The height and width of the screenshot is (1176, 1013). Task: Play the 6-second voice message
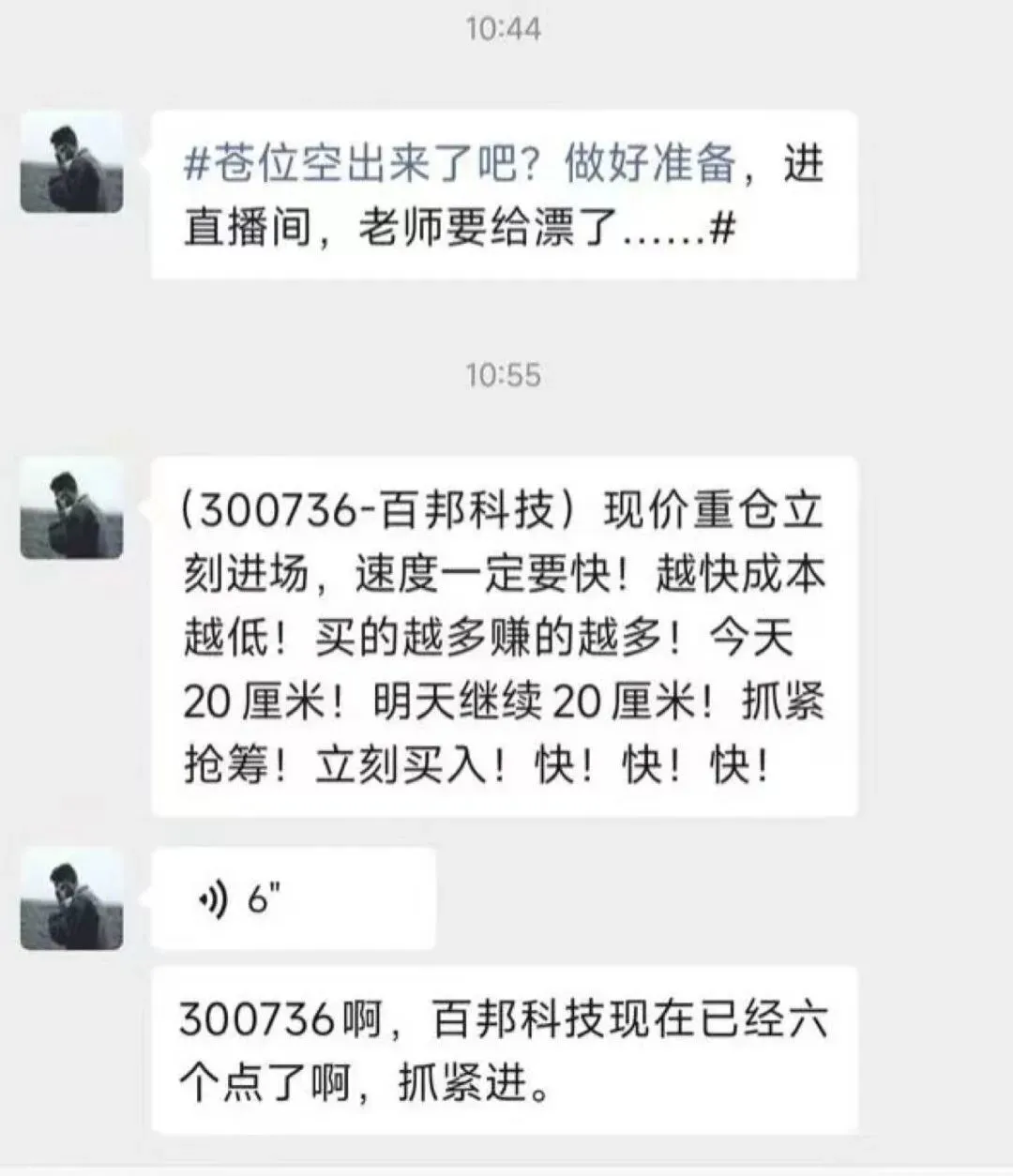(x=293, y=899)
